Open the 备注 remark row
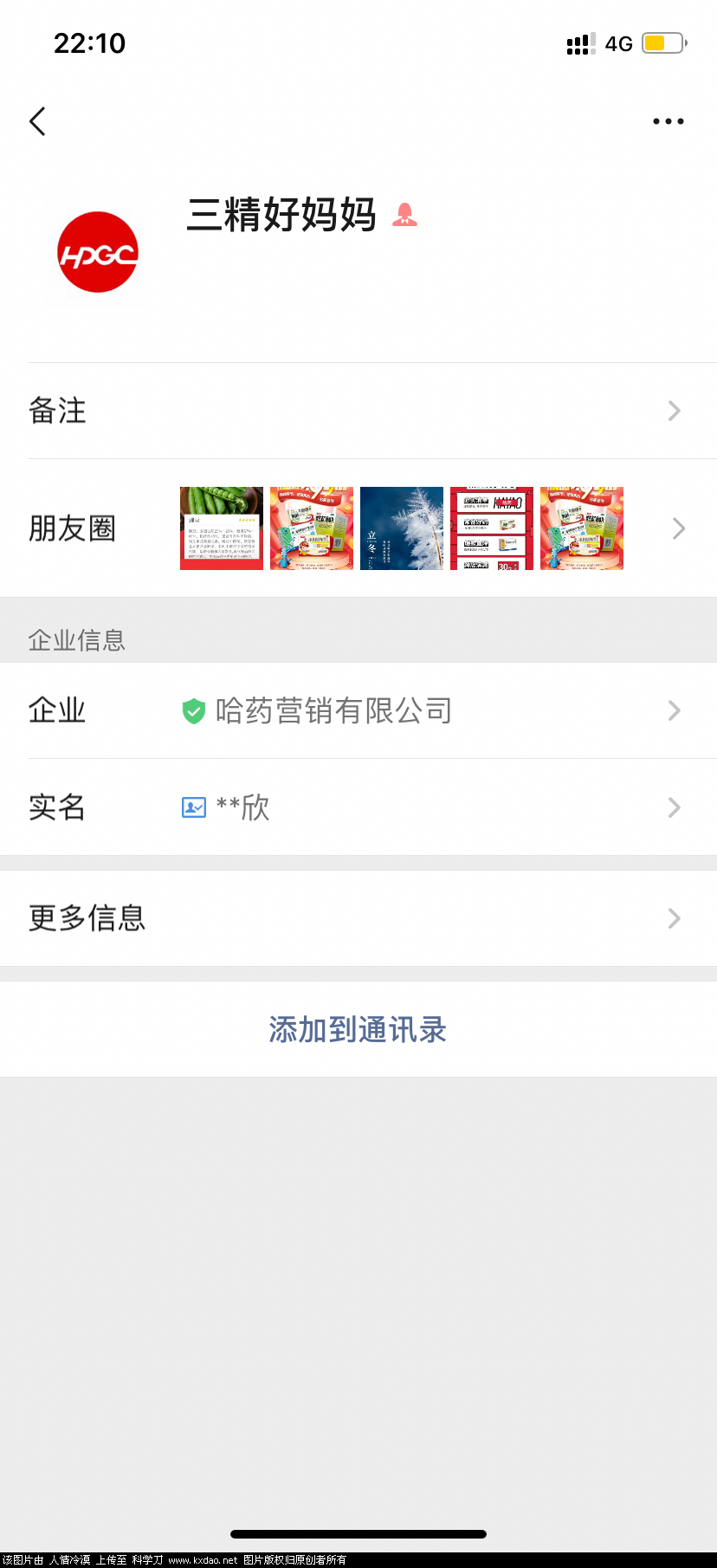Screen dimensions: 717x1568 point(358,411)
